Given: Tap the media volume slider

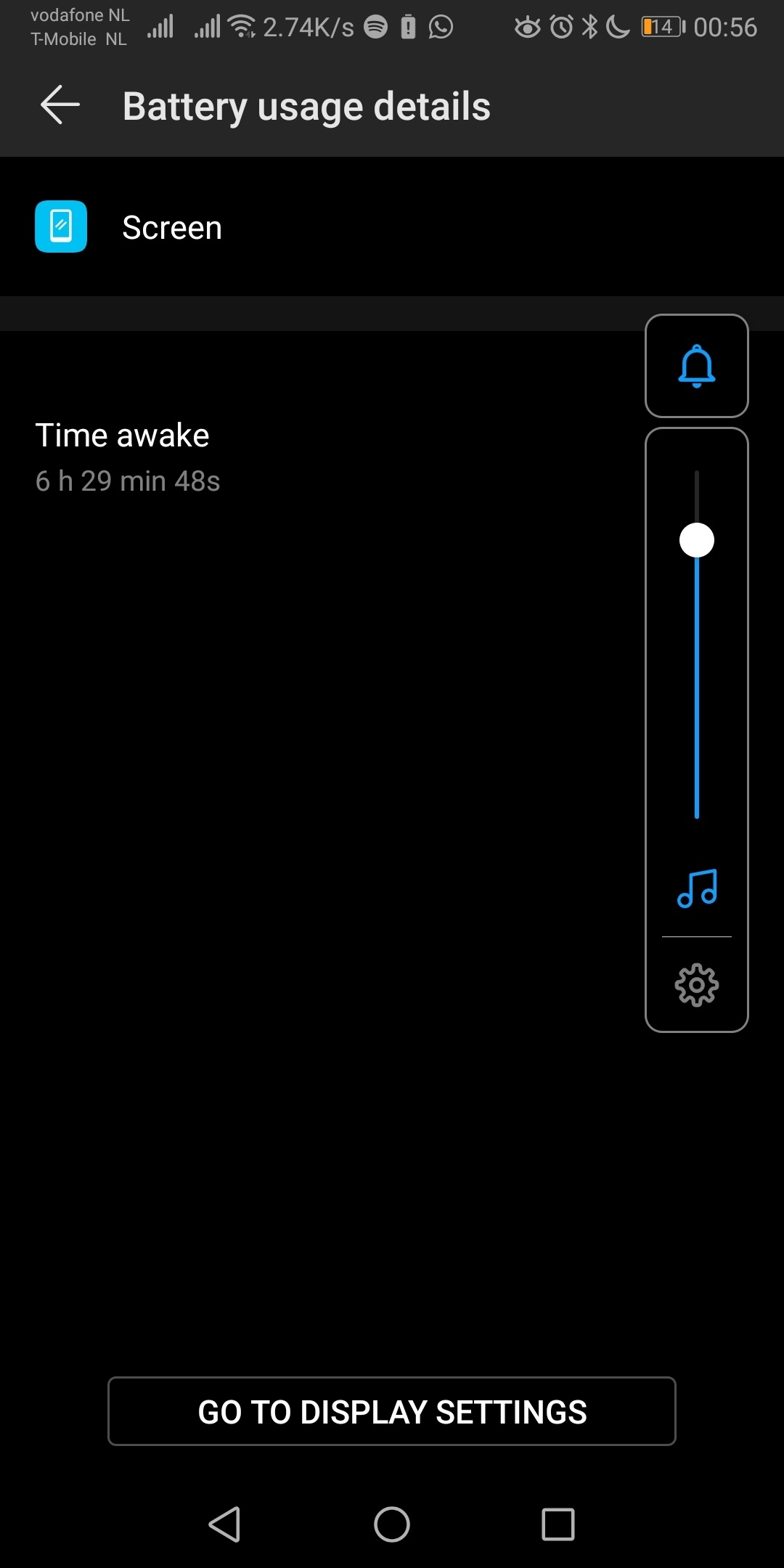Looking at the screenshot, I should [697, 644].
